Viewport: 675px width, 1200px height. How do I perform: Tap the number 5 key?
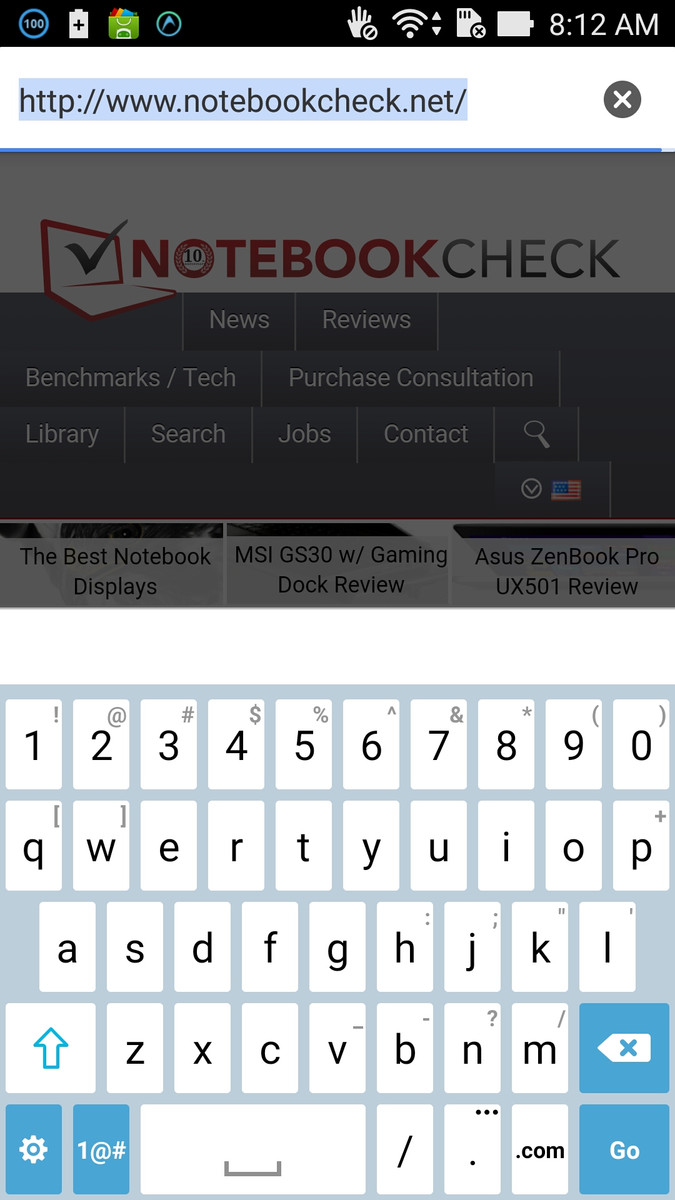click(x=304, y=744)
